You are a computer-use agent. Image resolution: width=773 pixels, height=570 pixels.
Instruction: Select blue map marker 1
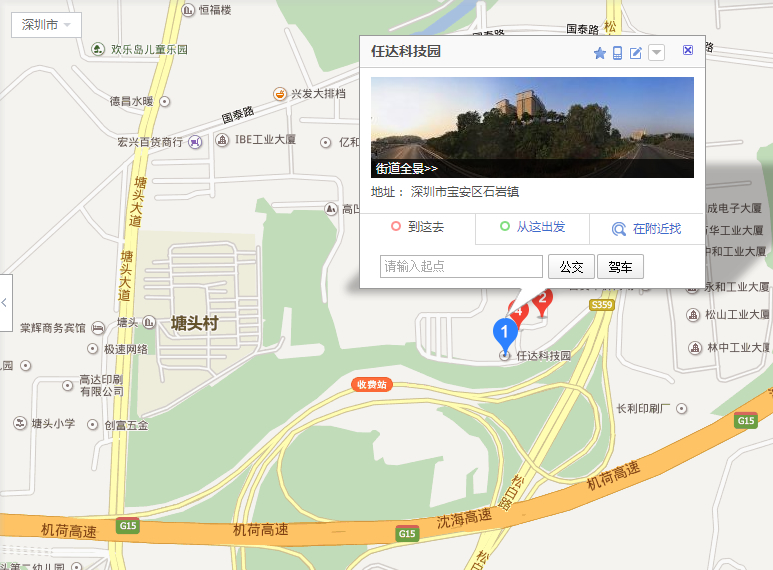pyautogui.click(x=506, y=331)
